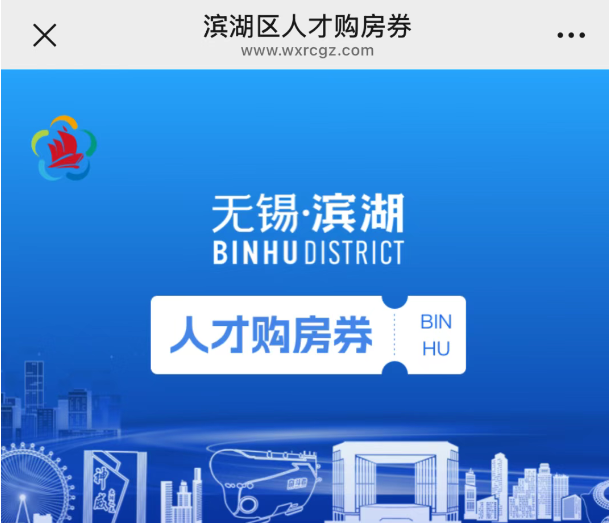
Task: Close the 滨湖区人才购房券 web page
Action: 45,35
